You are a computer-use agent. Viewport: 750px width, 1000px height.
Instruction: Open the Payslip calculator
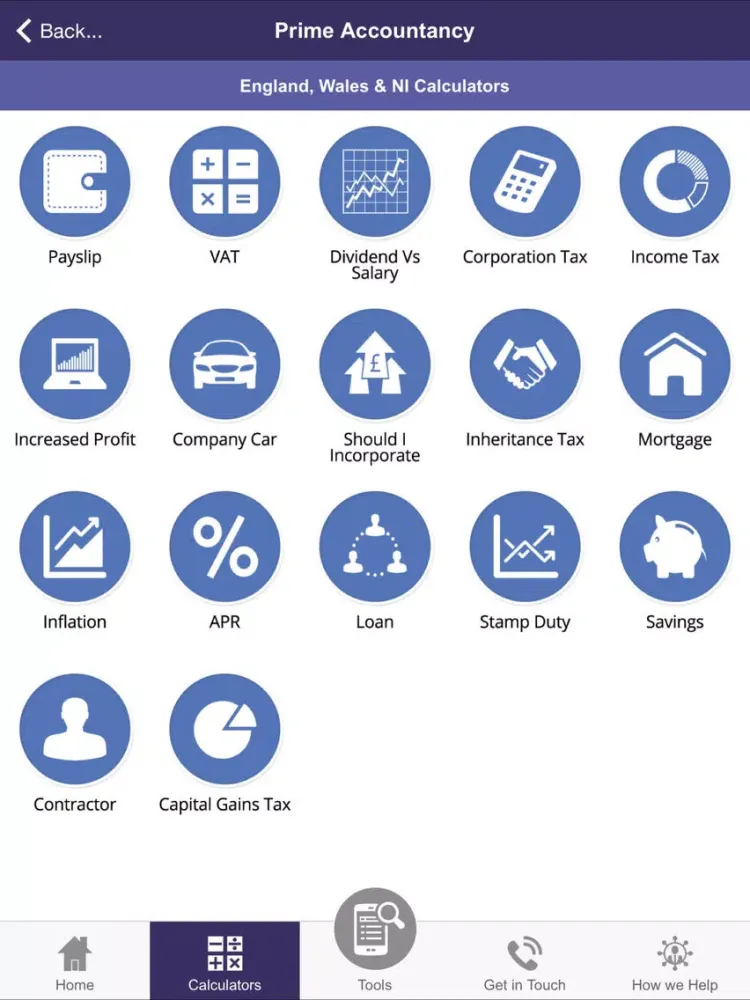[75, 182]
